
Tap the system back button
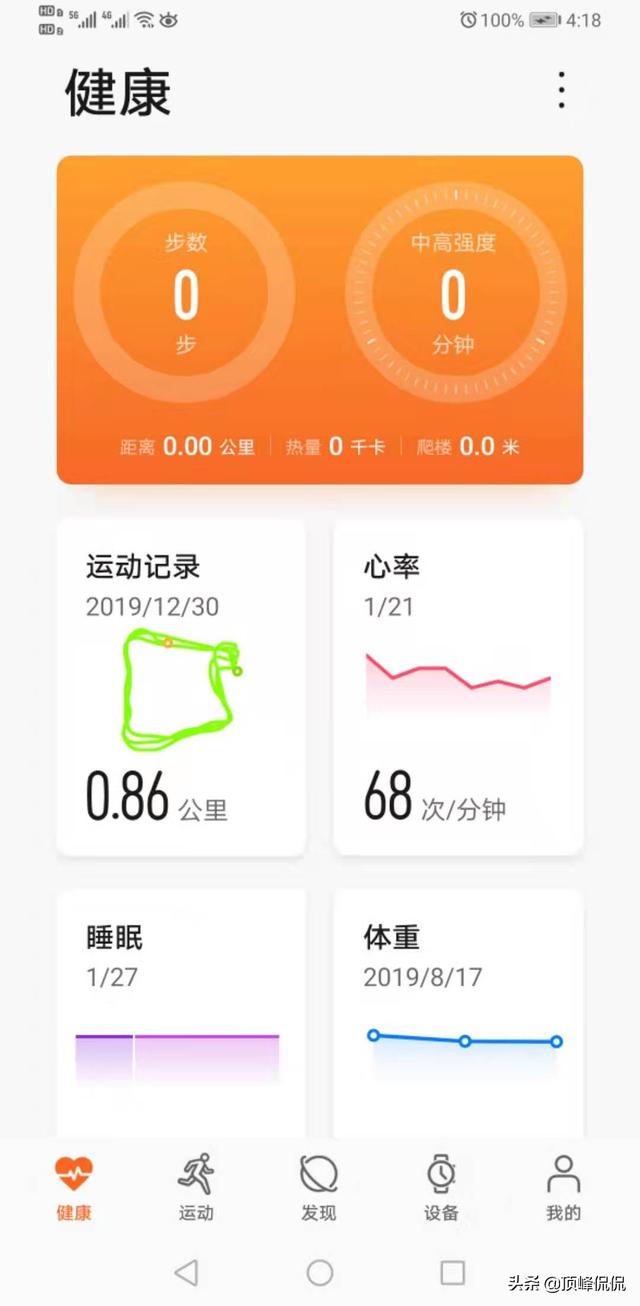click(x=186, y=1272)
